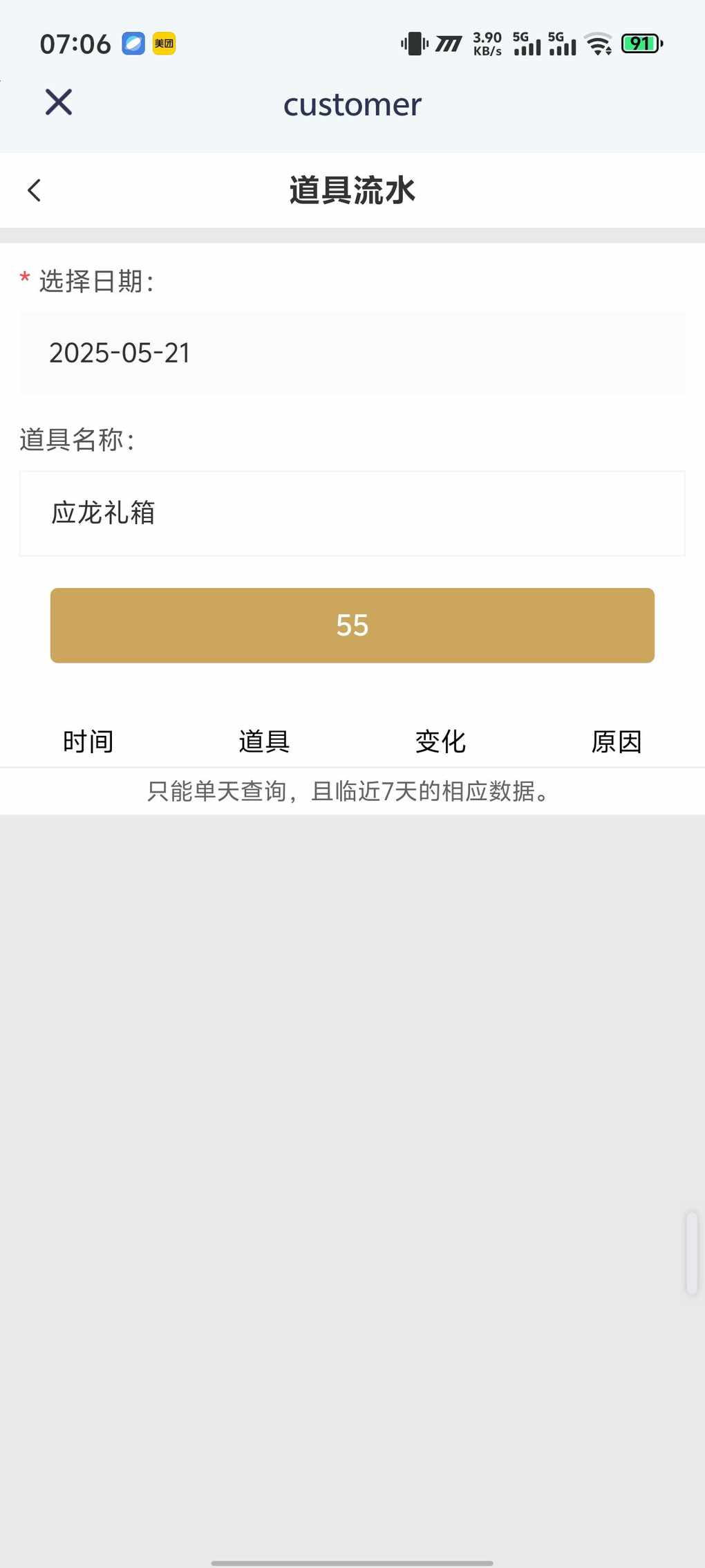The width and height of the screenshot is (705, 1568).
Task: Tap the gold 55 query button
Action: pyautogui.click(x=352, y=625)
